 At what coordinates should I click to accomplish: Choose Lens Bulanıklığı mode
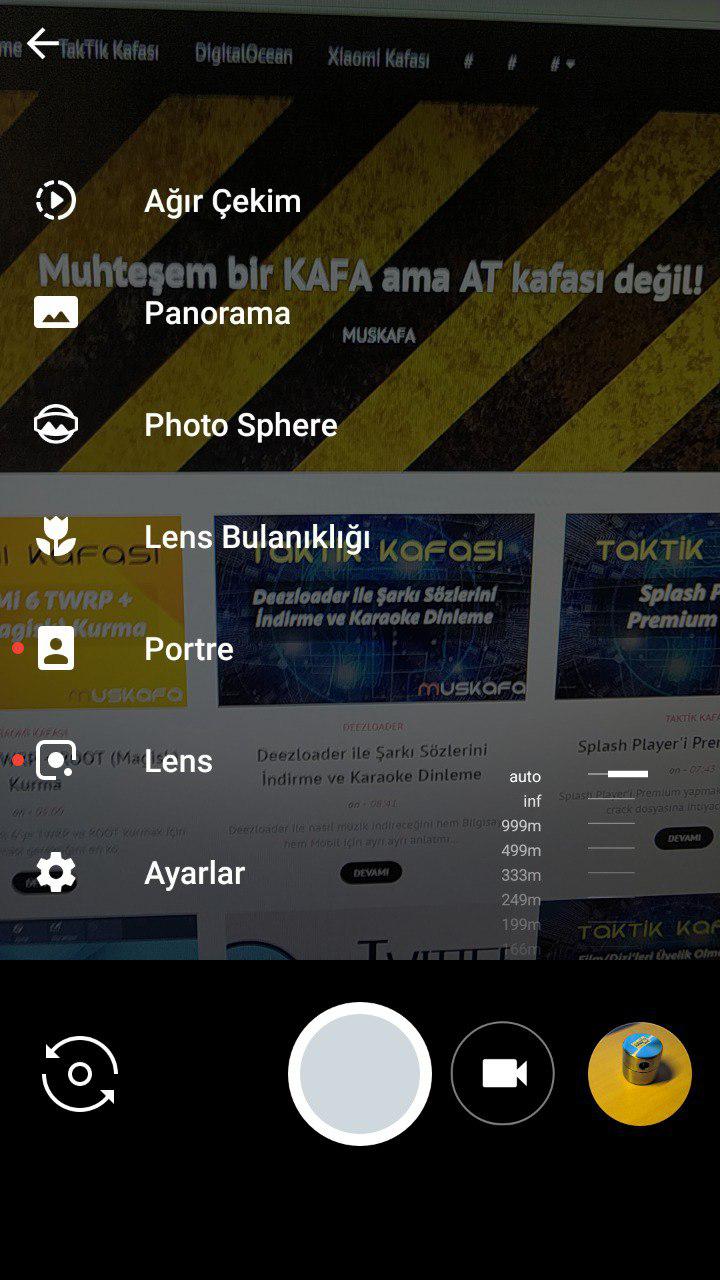click(257, 537)
